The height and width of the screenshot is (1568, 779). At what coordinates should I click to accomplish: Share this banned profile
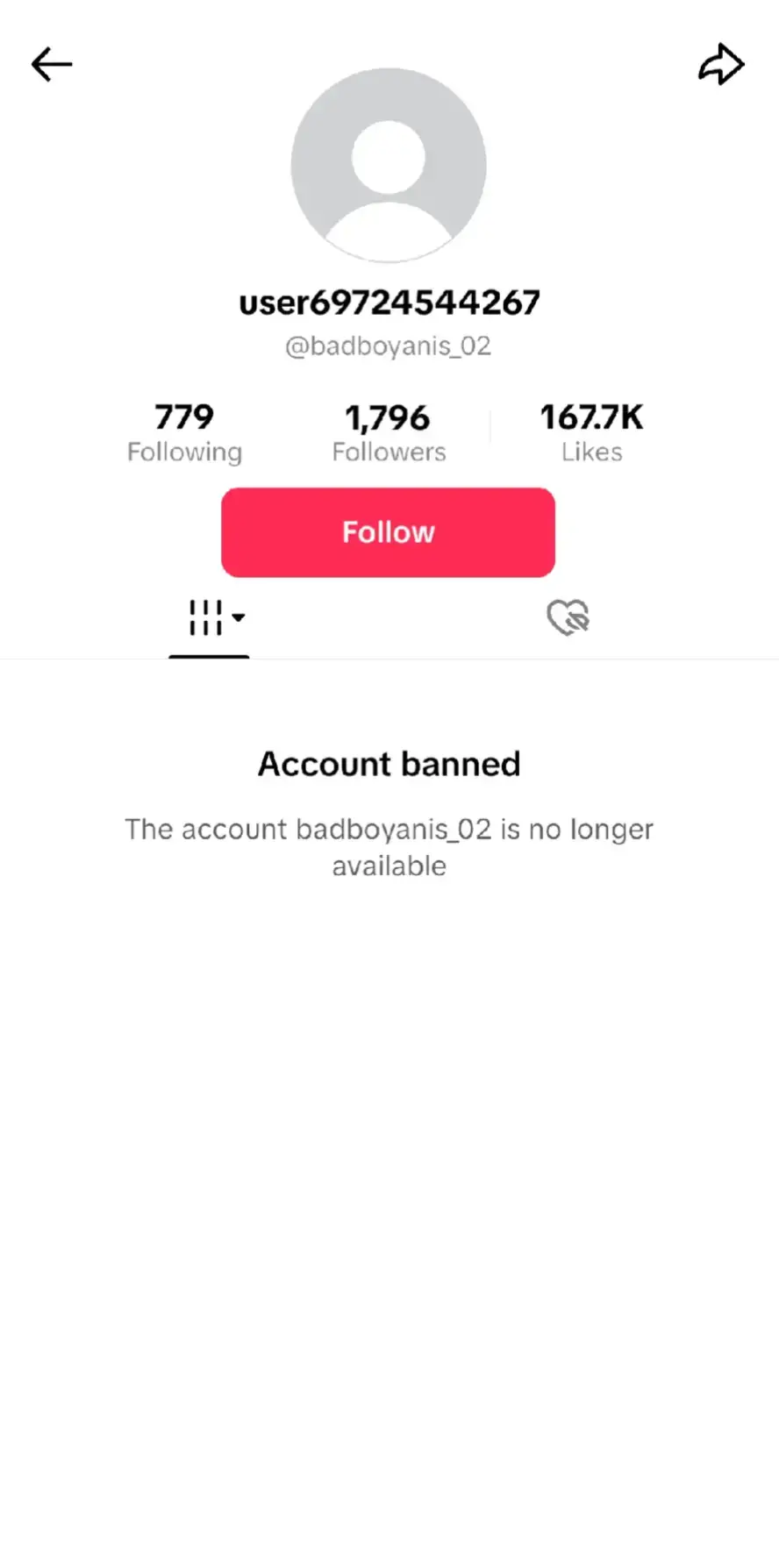pos(721,65)
